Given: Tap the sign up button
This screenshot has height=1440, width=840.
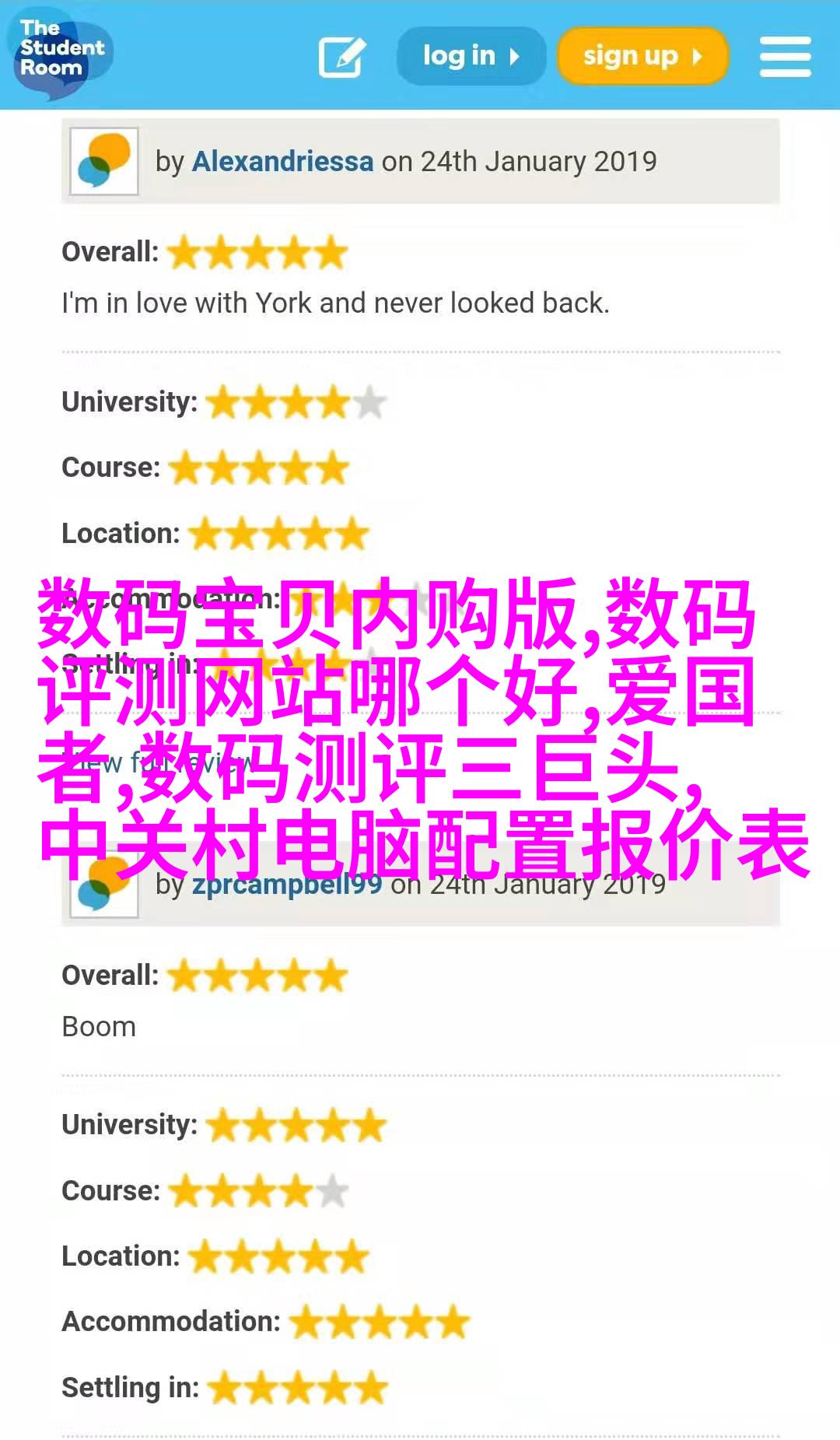Looking at the screenshot, I should tap(642, 56).
